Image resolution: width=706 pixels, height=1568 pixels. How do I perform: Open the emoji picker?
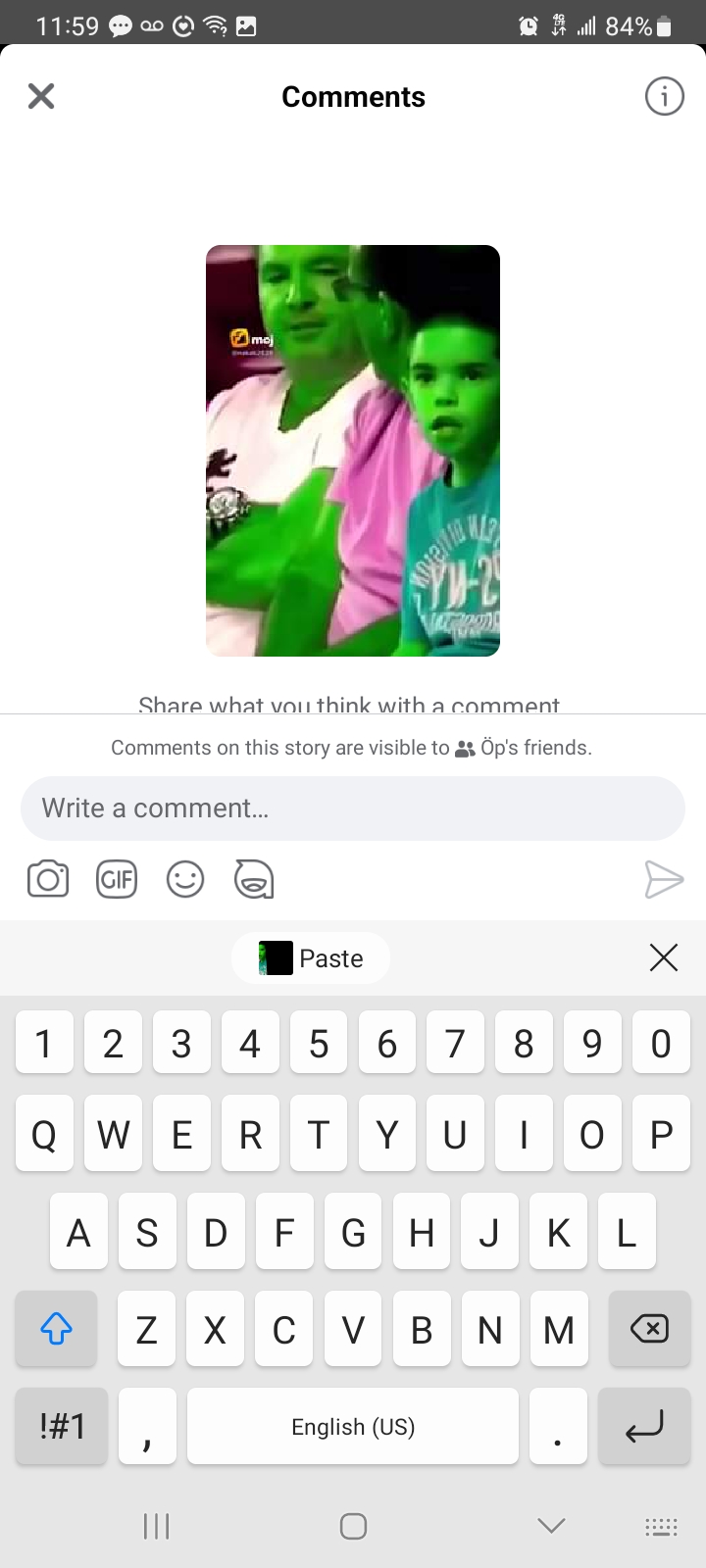click(185, 879)
